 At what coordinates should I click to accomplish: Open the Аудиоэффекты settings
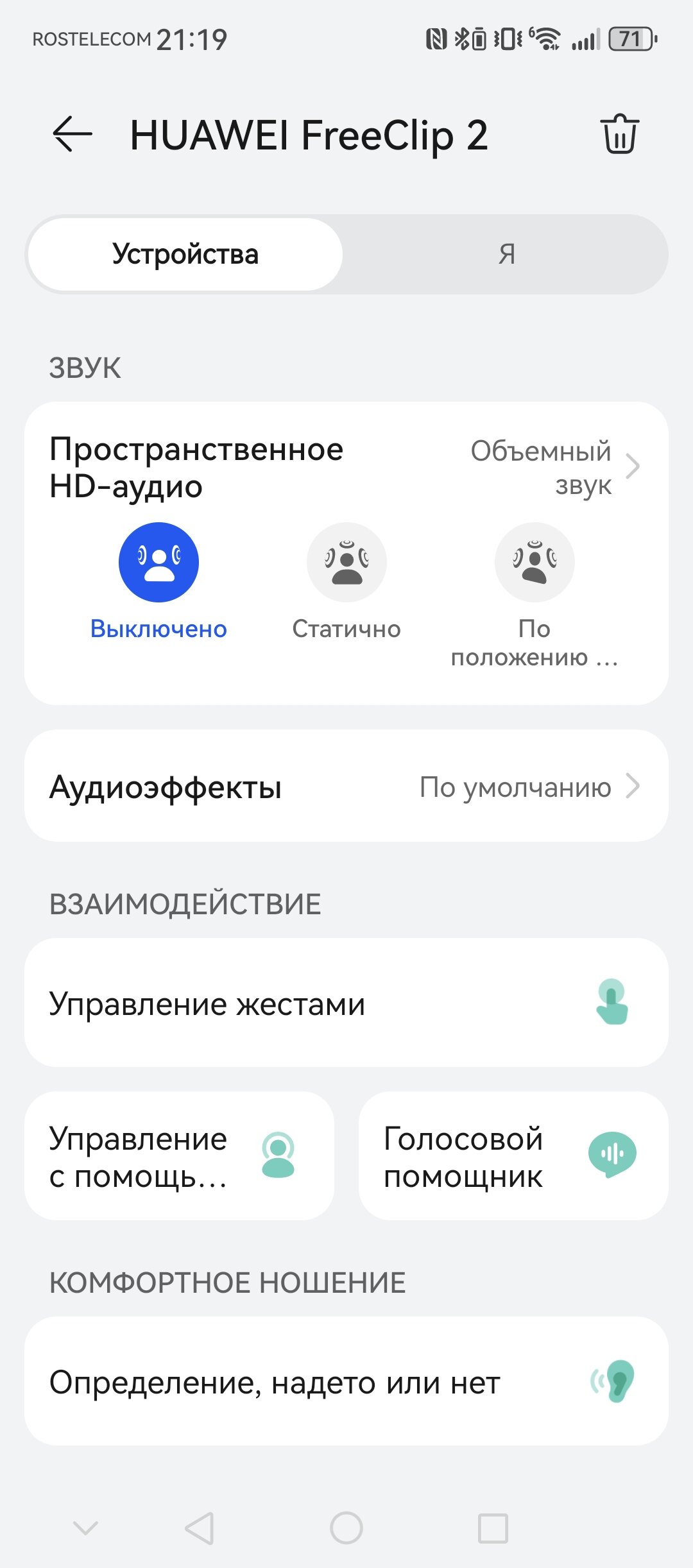coord(346,786)
